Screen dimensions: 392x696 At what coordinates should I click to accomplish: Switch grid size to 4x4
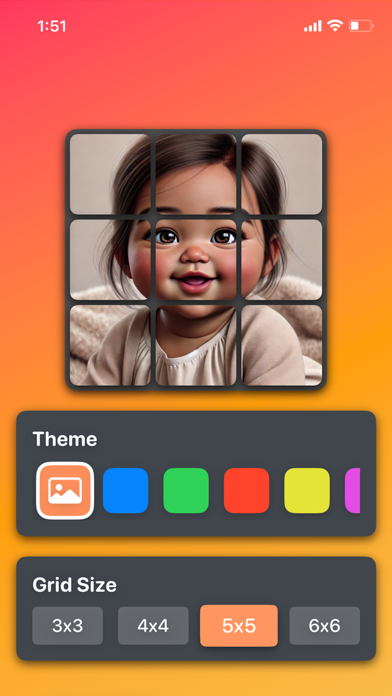pos(153,626)
